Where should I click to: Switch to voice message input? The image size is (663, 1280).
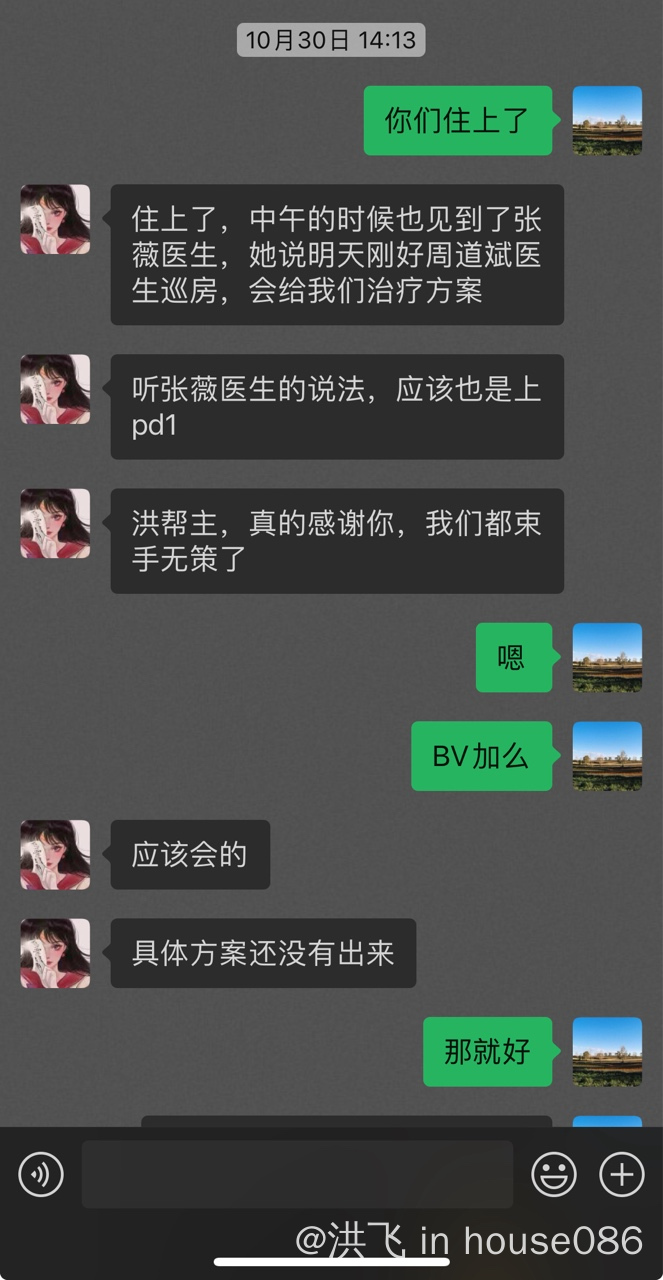41,1174
